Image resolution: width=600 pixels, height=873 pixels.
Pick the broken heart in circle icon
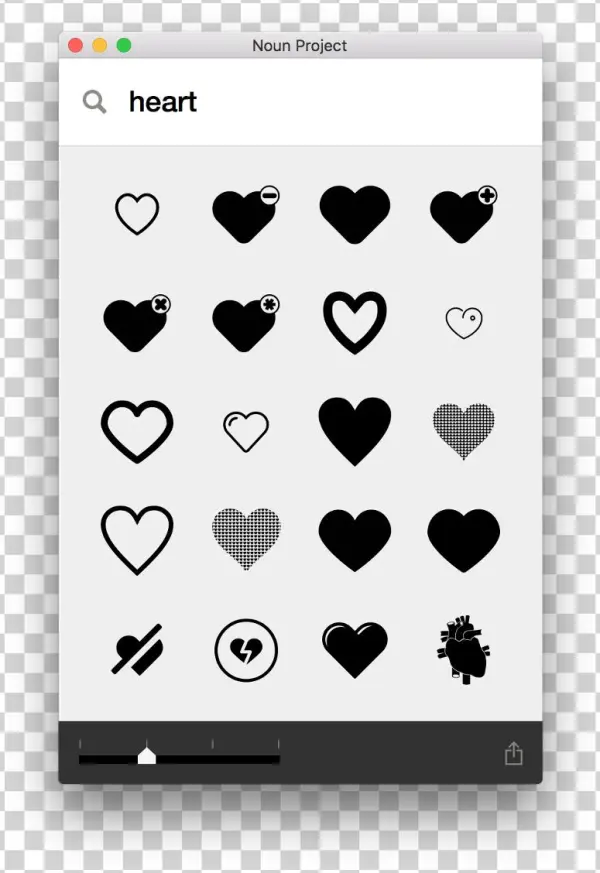coord(245,651)
